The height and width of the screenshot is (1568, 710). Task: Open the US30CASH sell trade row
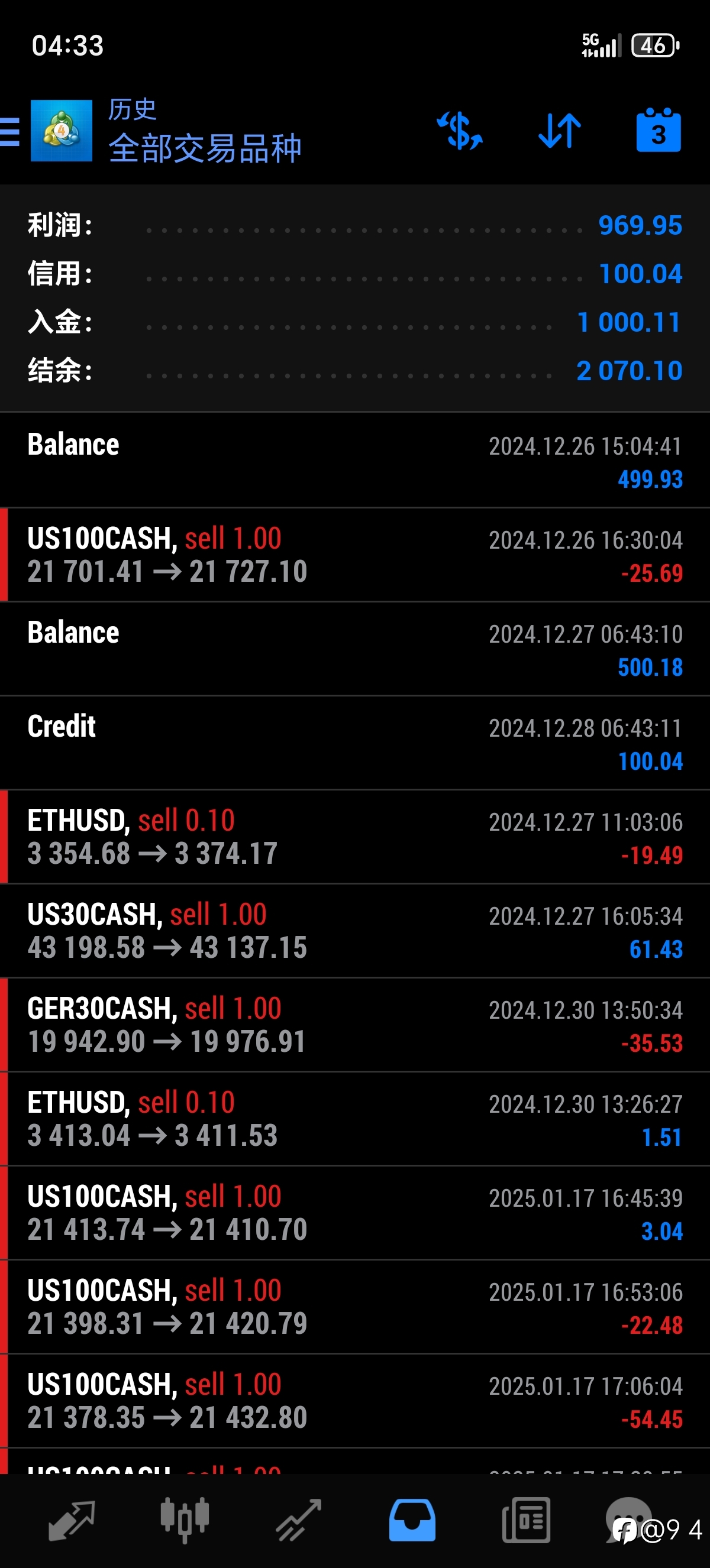tap(355, 931)
